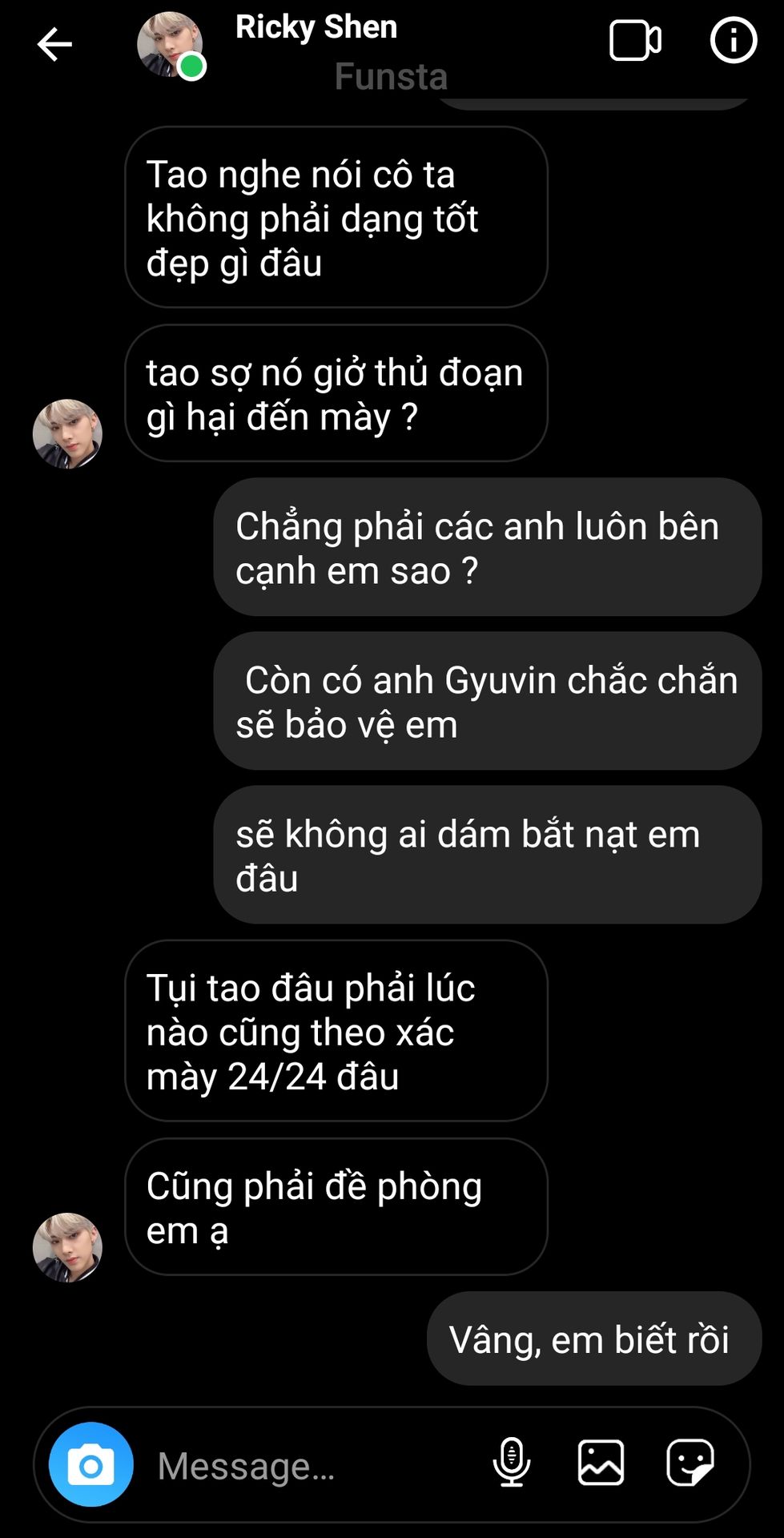Tap the Message text field

pyautogui.click(x=312, y=1466)
